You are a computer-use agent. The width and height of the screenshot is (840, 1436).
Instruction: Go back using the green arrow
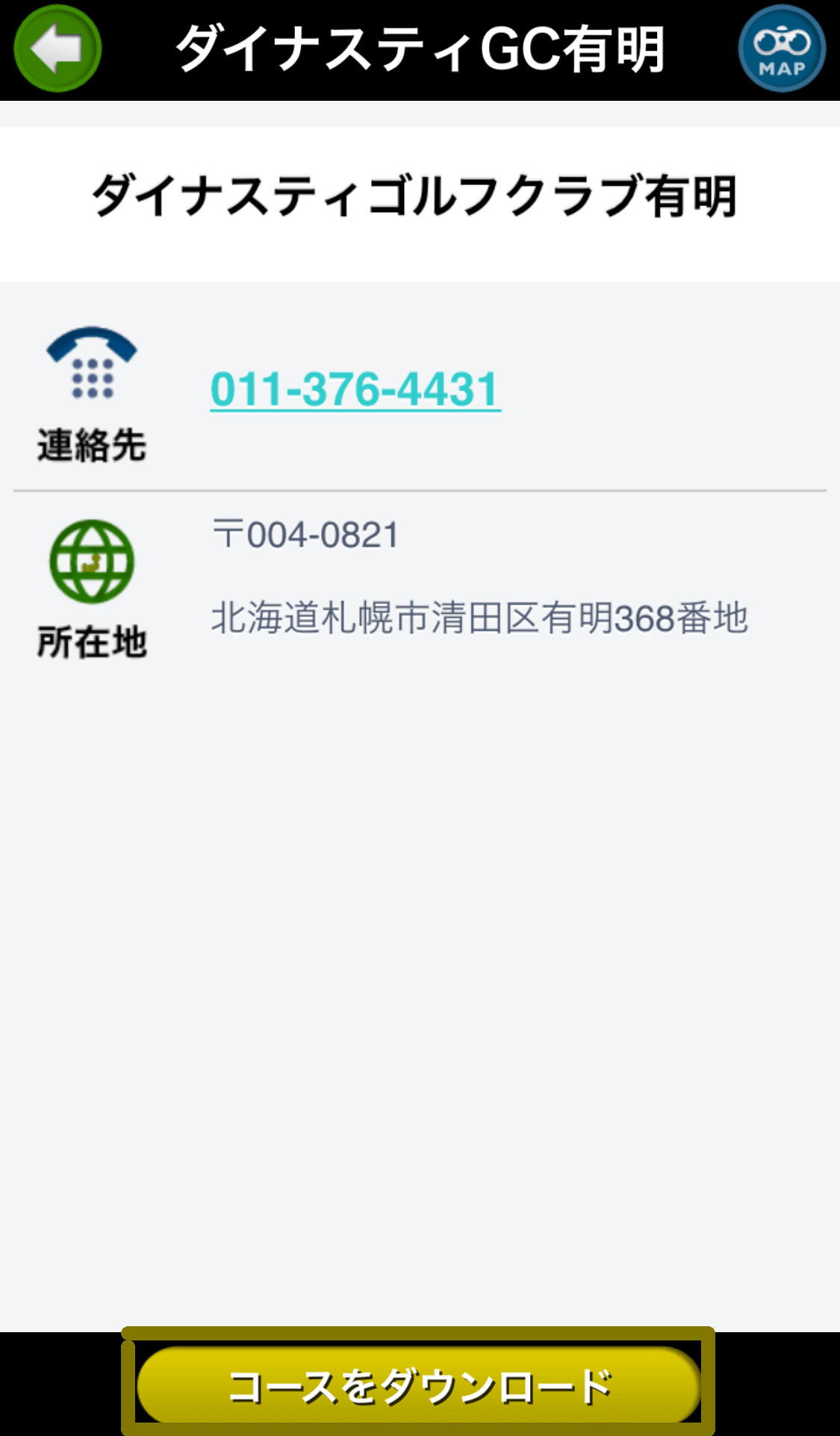[57, 49]
